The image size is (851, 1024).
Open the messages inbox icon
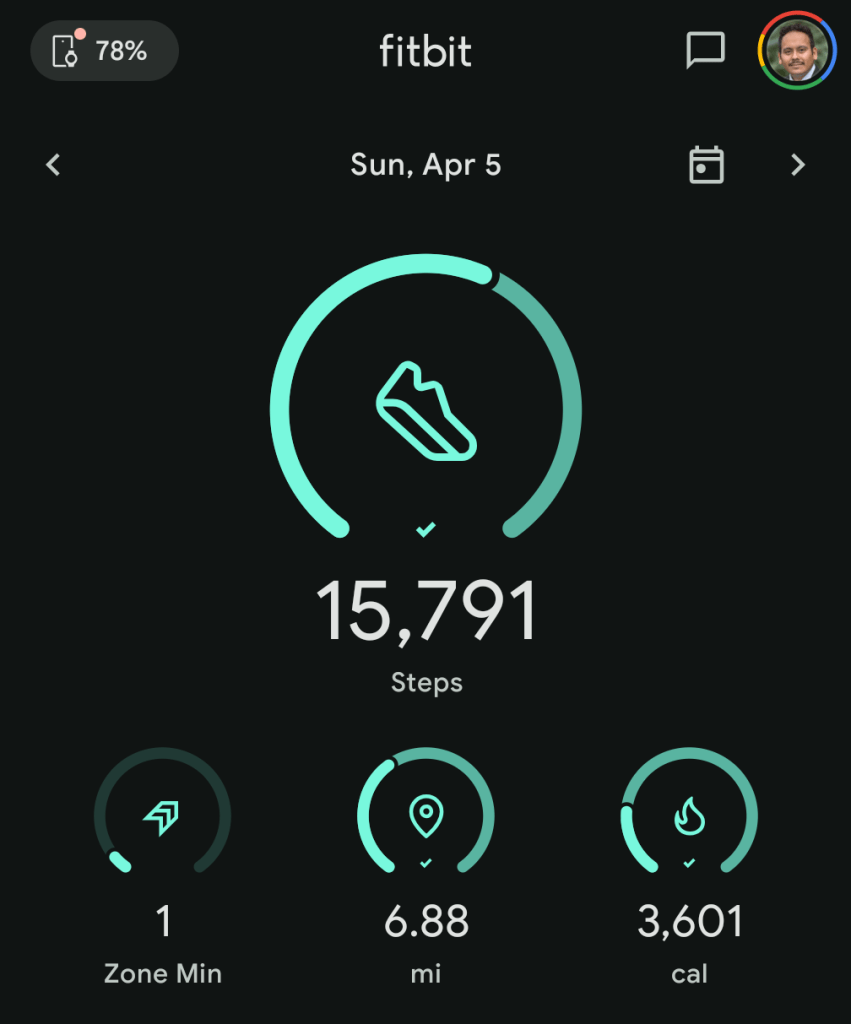coord(705,50)
